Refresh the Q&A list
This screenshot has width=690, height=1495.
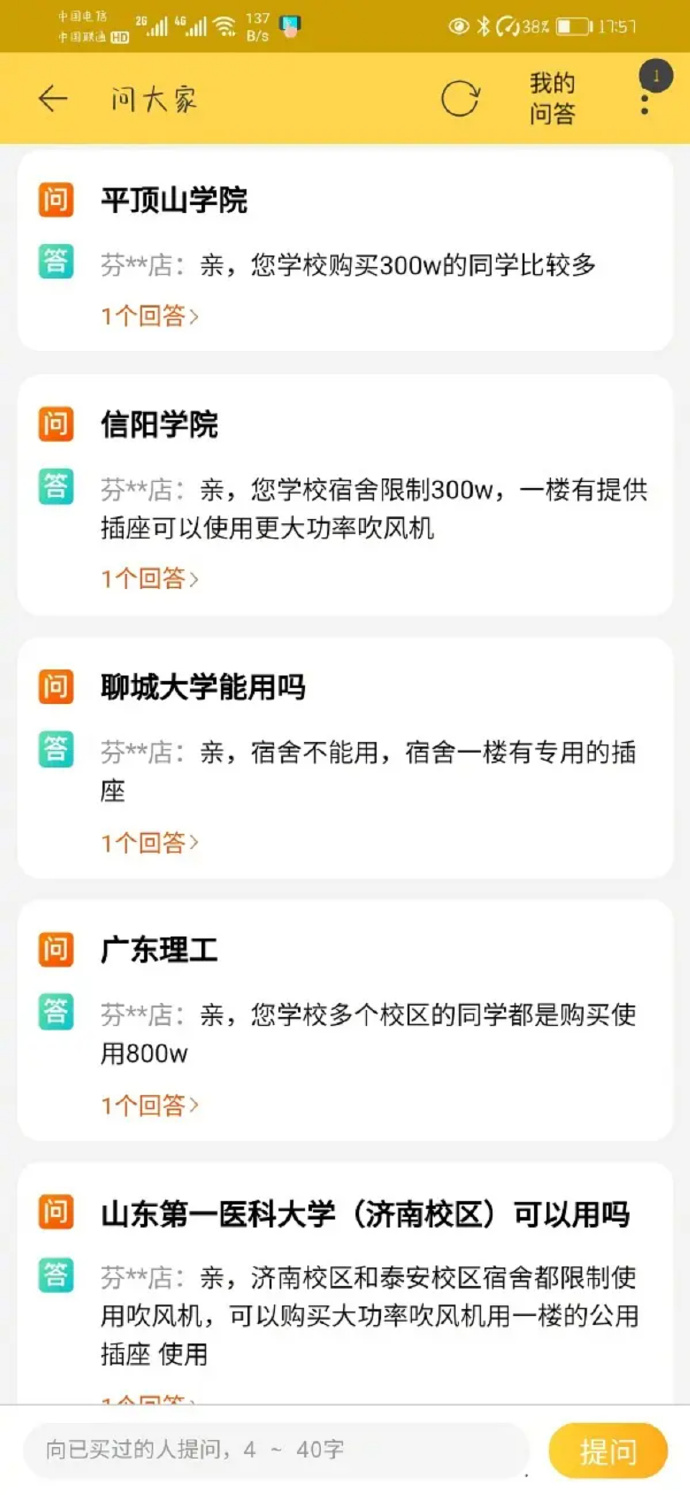pos(460,98)
